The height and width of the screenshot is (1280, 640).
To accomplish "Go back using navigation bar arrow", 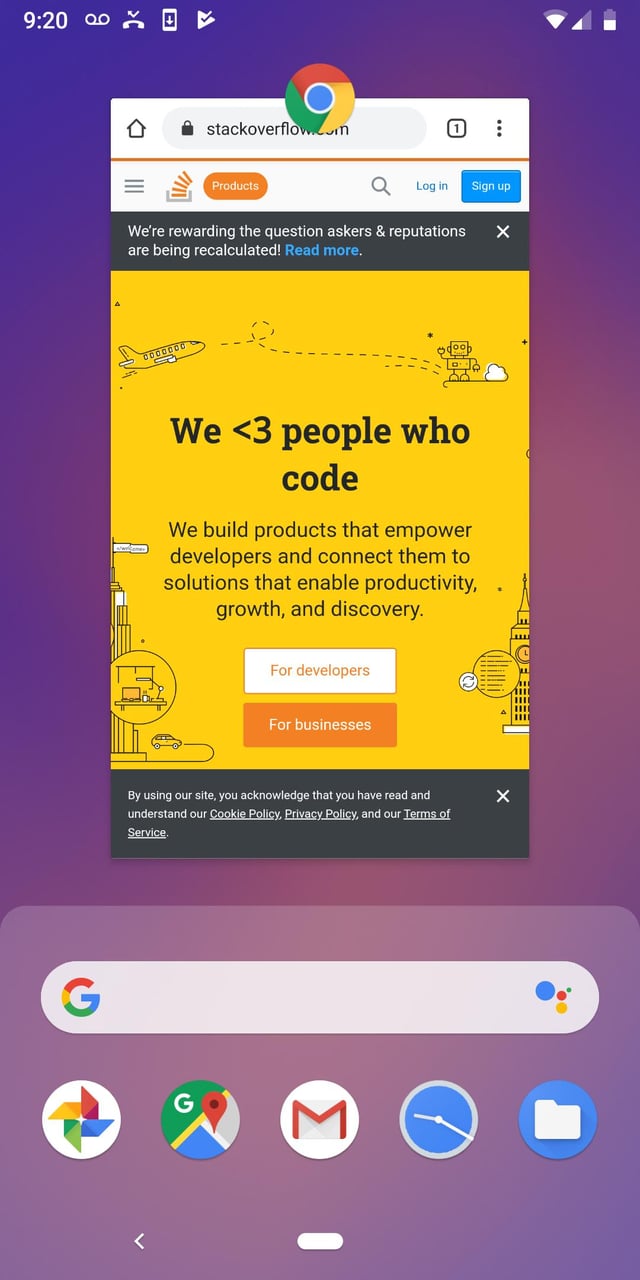I will click(139, 1241).
